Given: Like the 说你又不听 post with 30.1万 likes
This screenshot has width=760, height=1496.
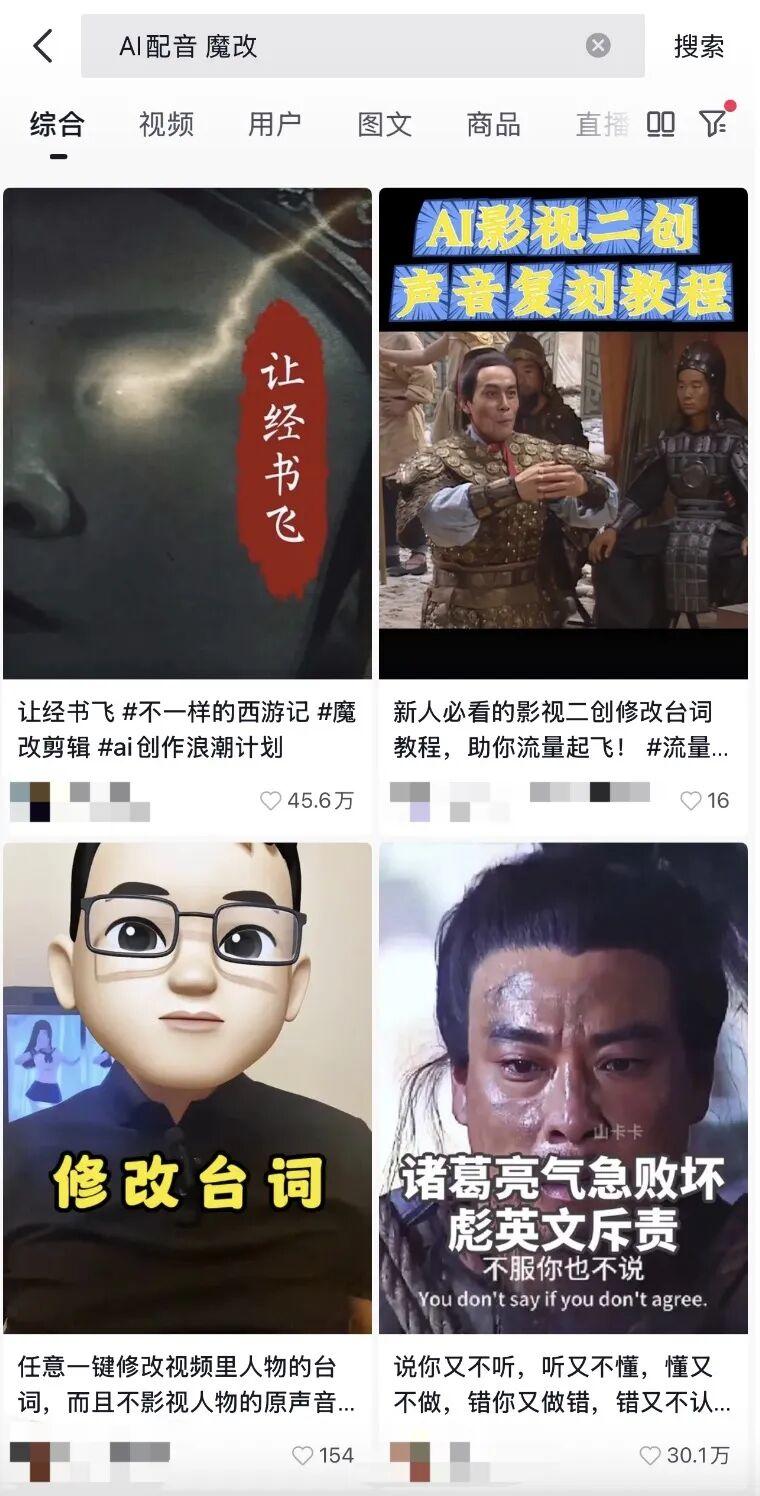Looking at the screenshot, I should (x=650, y=1456).
